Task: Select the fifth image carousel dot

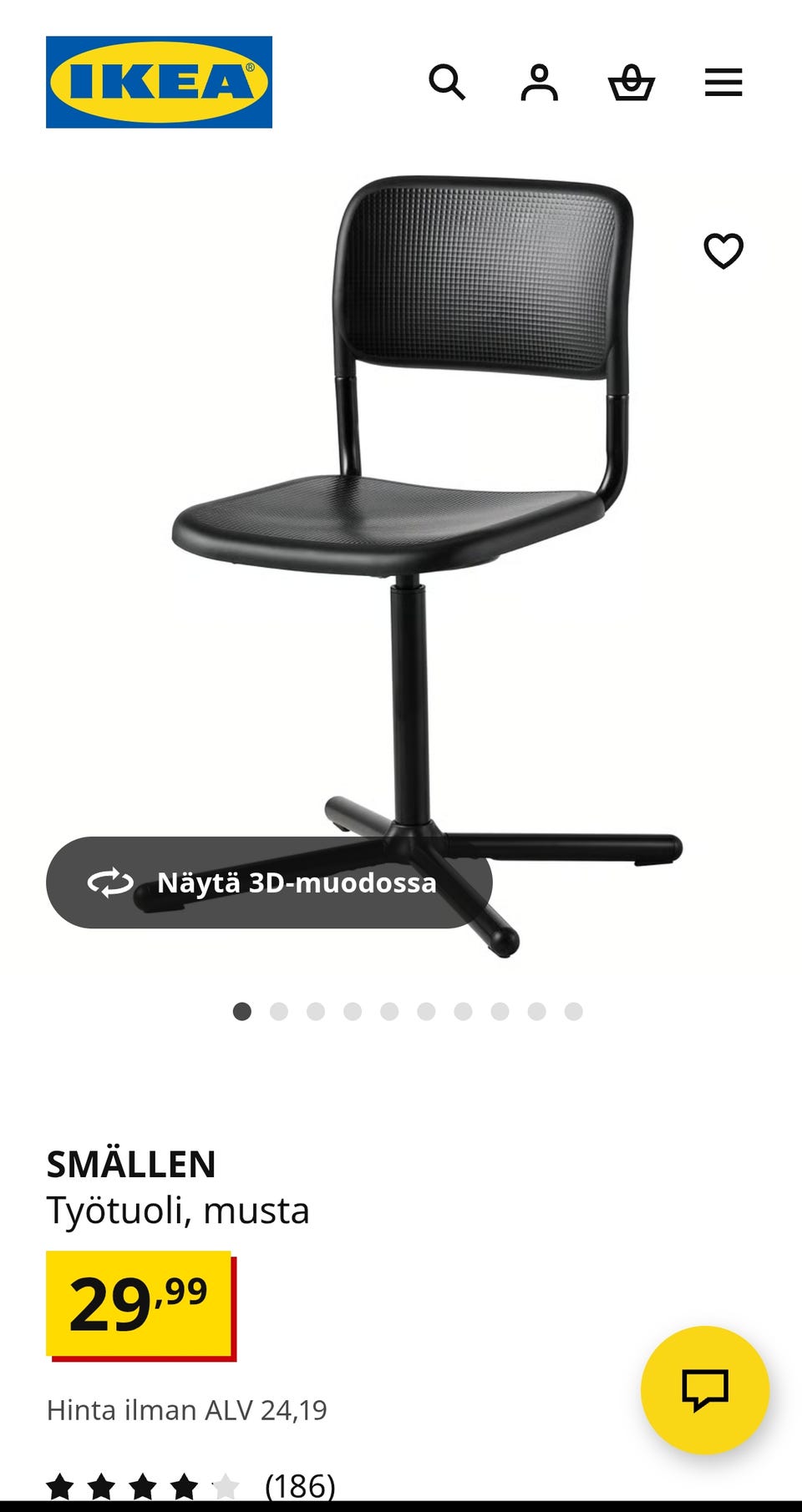Action: (x=387, y=1011)
